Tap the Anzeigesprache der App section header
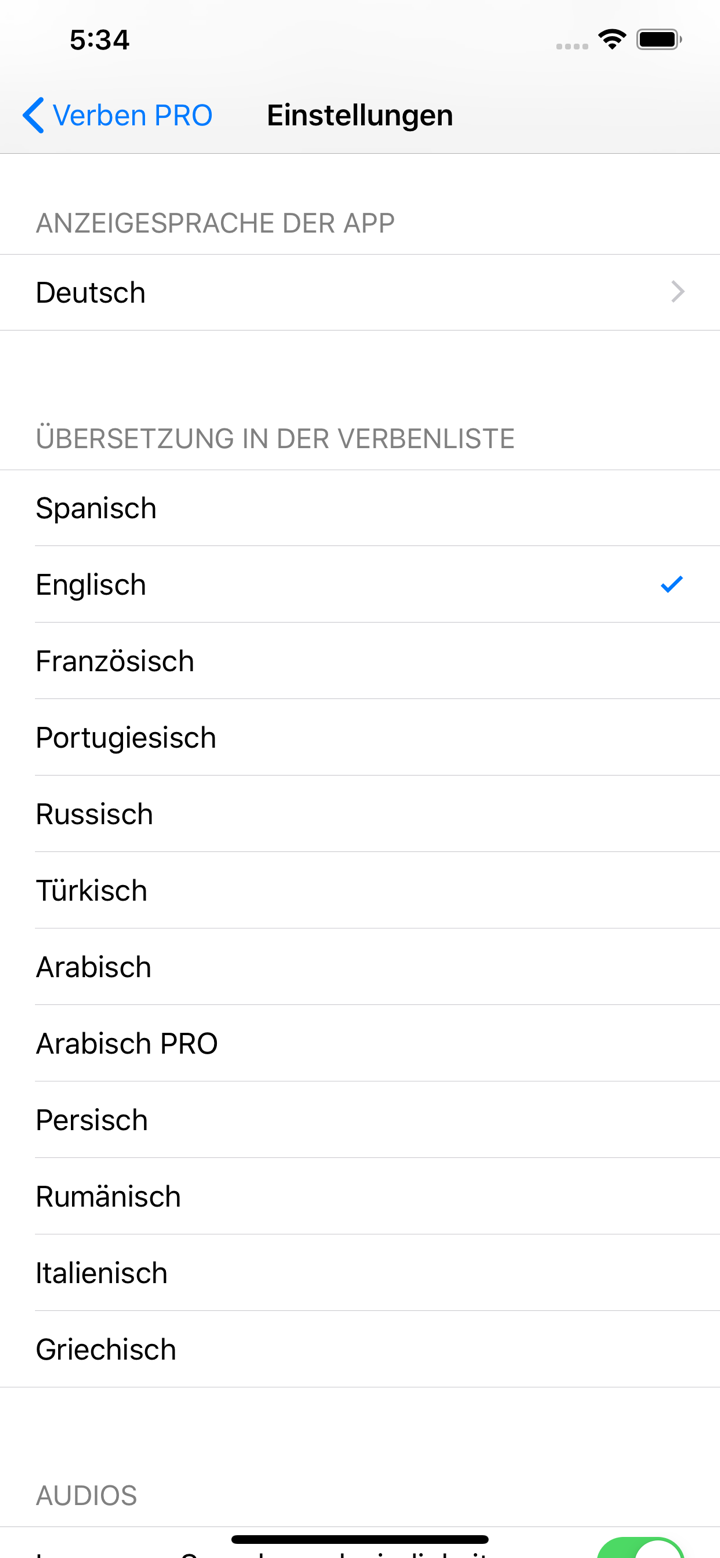 [215, 223]
